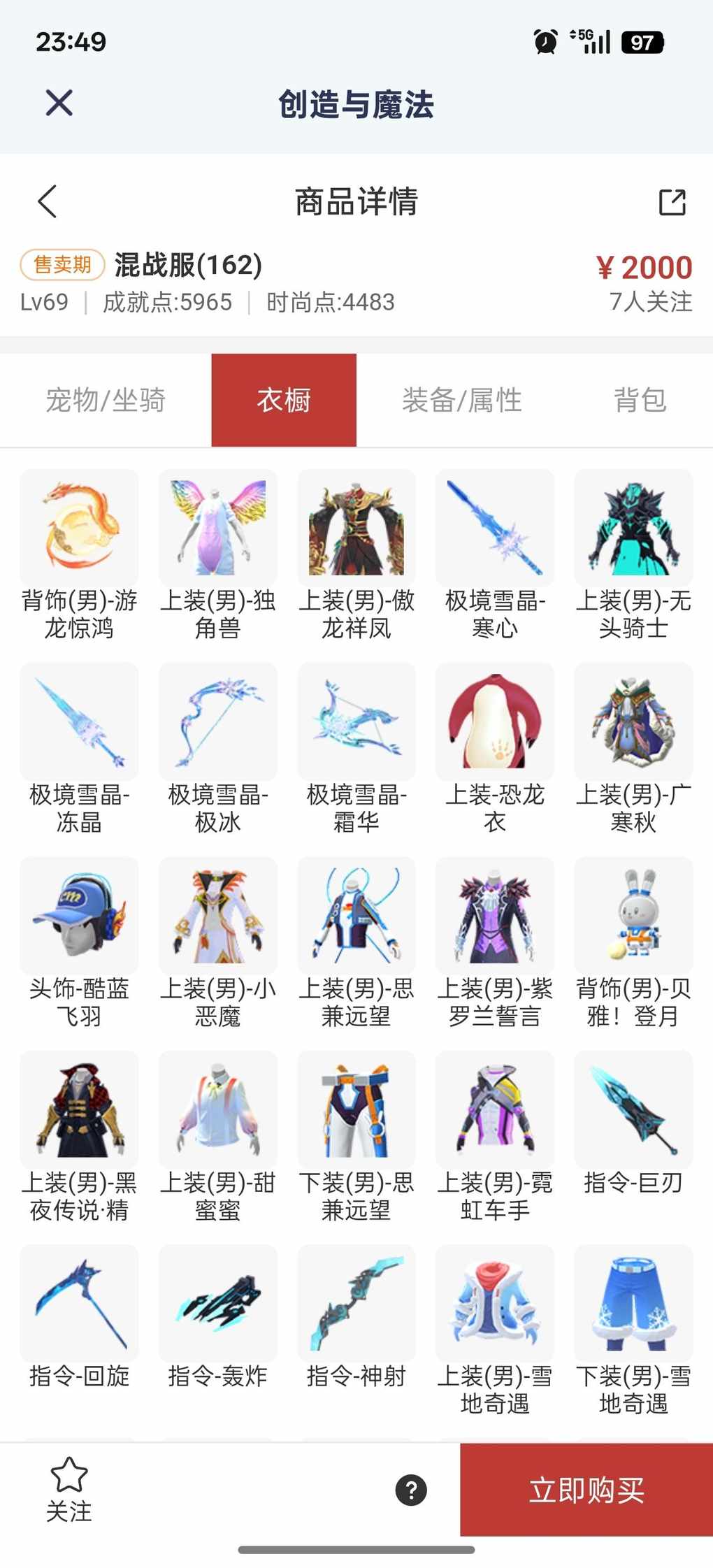Image resolution: width=713 pixels, height=1568 pixels.
Task: Select the 衣橱 tab
Action: click(x=284, y=401)
